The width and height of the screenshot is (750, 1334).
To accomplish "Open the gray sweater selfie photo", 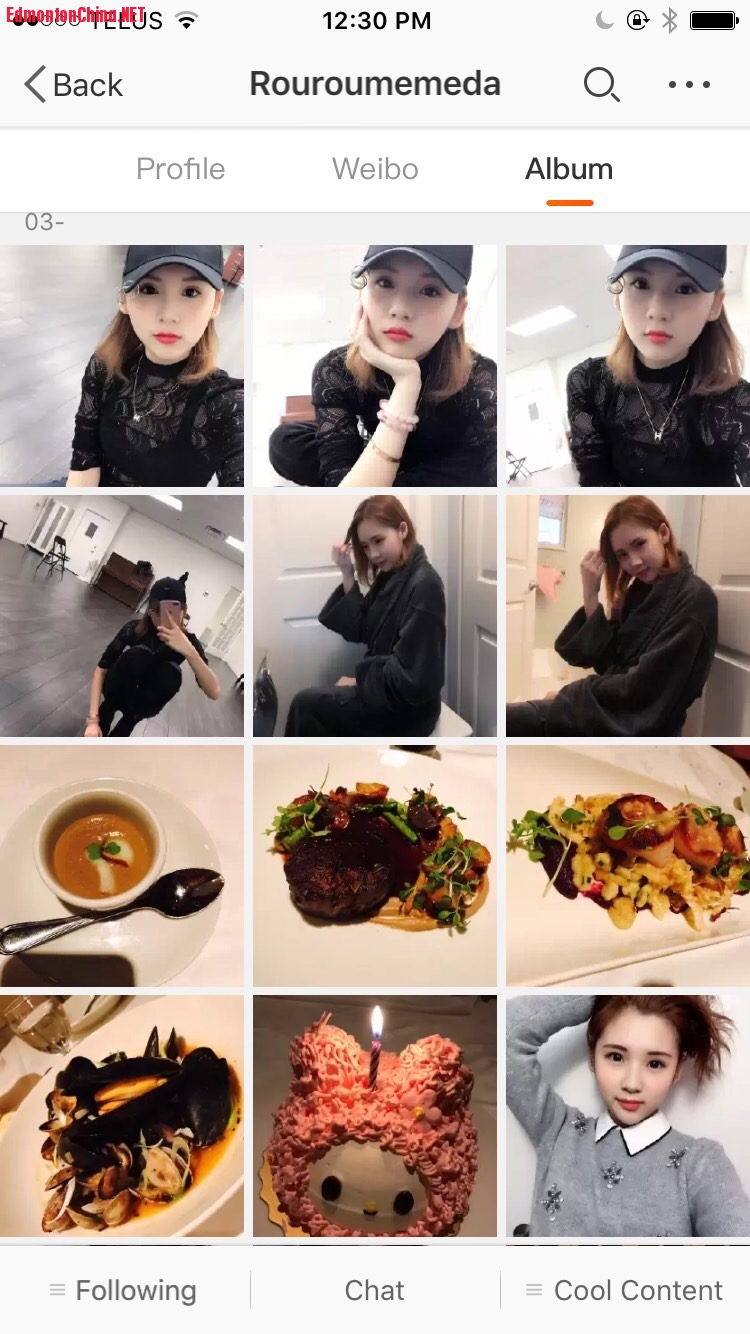I will pos(628,1116).
